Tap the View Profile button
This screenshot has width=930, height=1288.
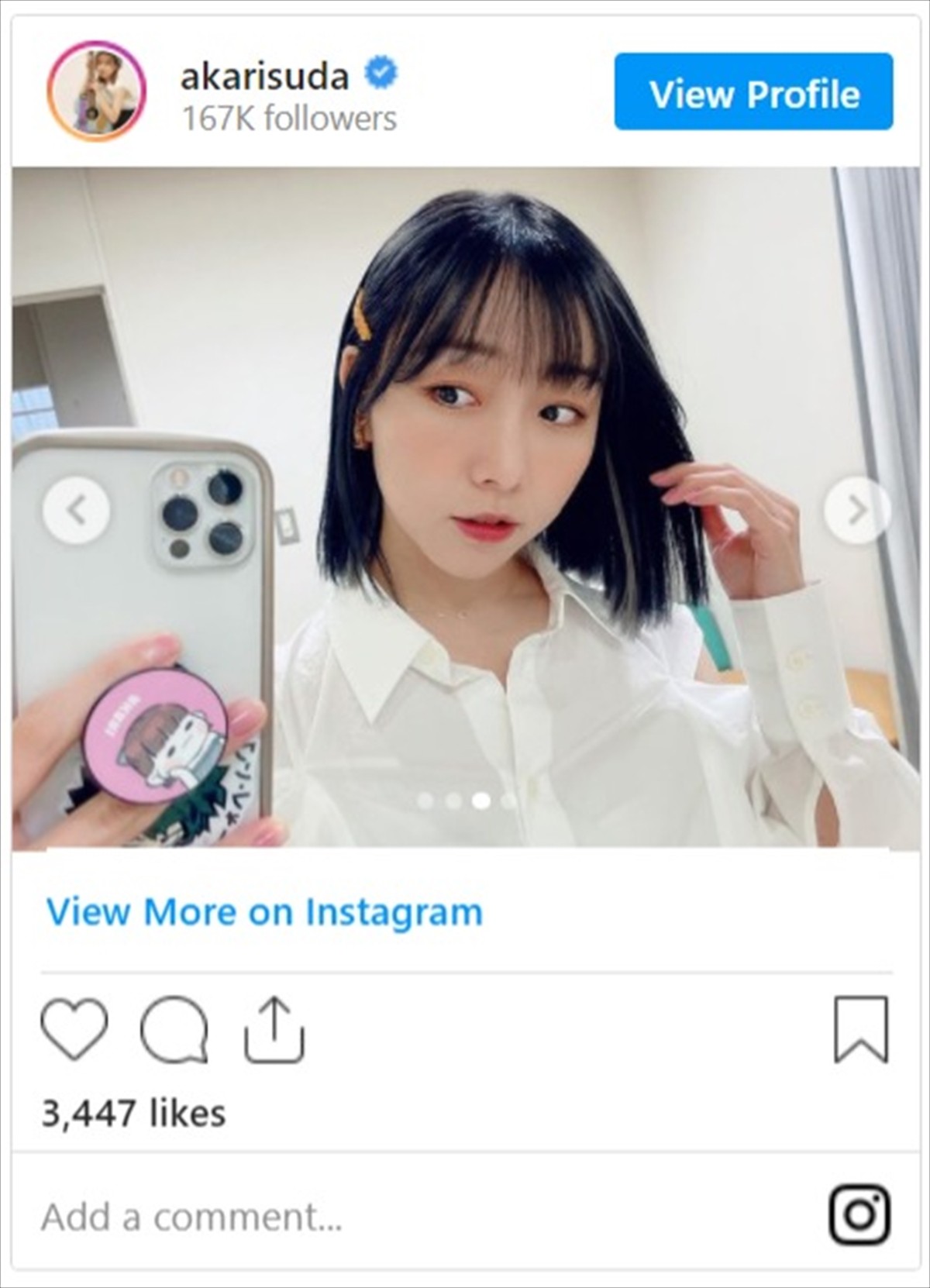753,92
